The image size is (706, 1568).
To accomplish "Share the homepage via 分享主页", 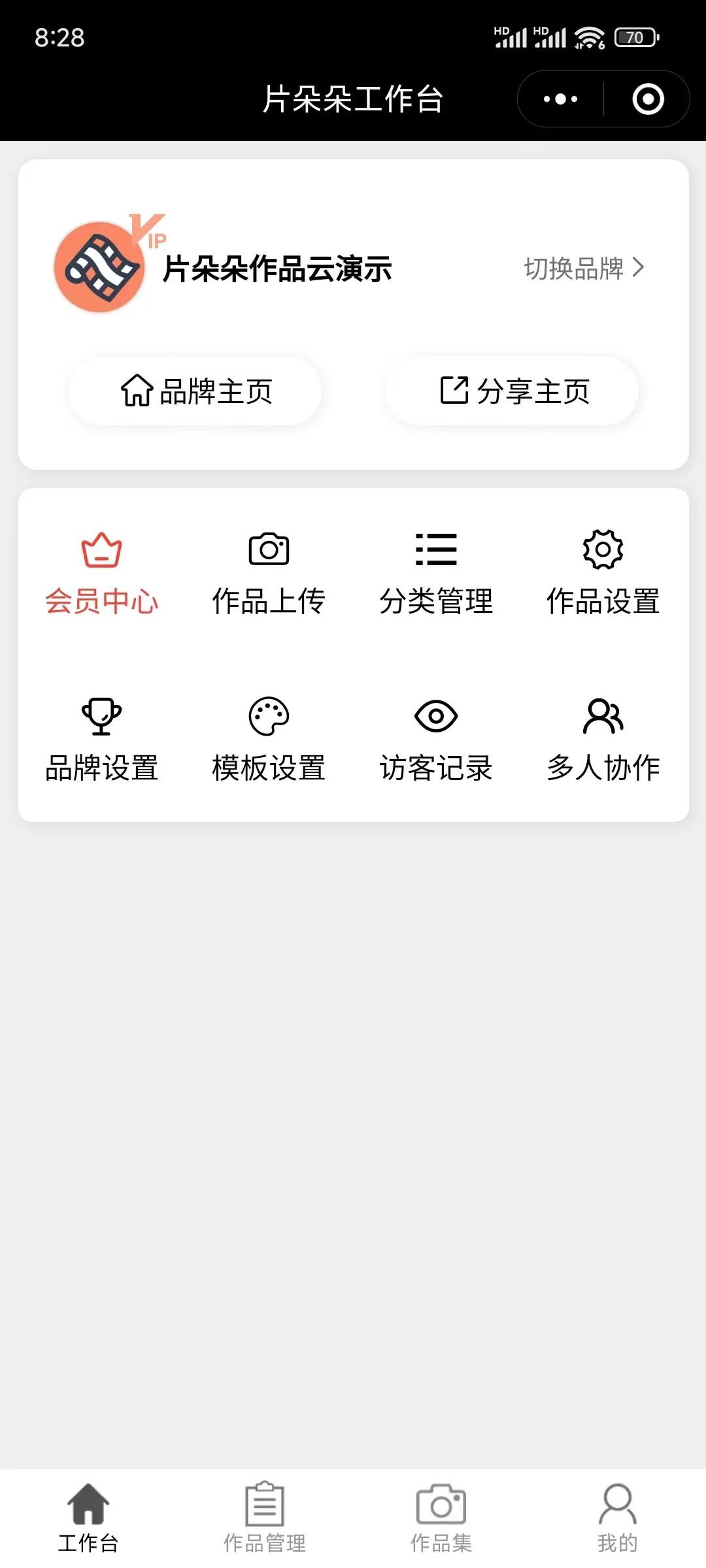I will [x=512, y=391].
